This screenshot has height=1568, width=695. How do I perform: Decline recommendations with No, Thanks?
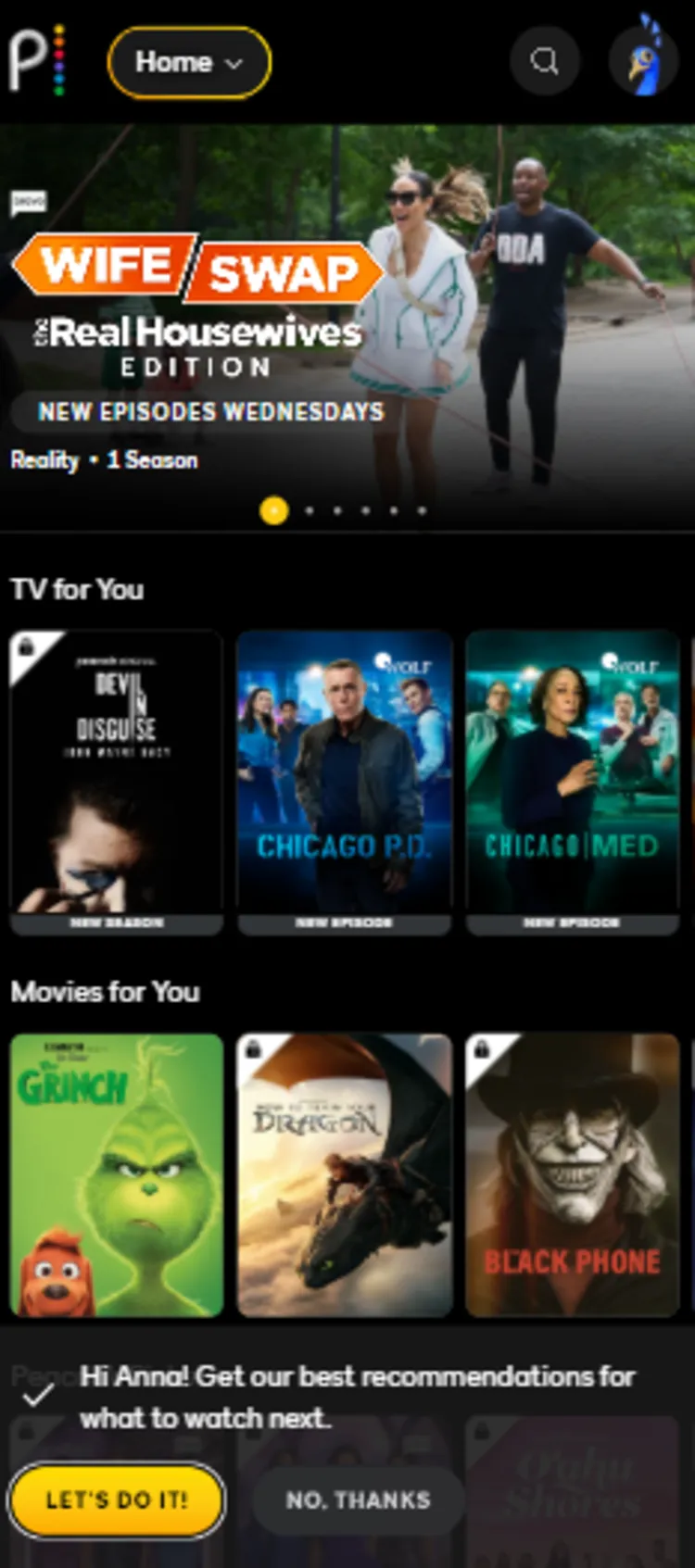[x=358, y=1499]
